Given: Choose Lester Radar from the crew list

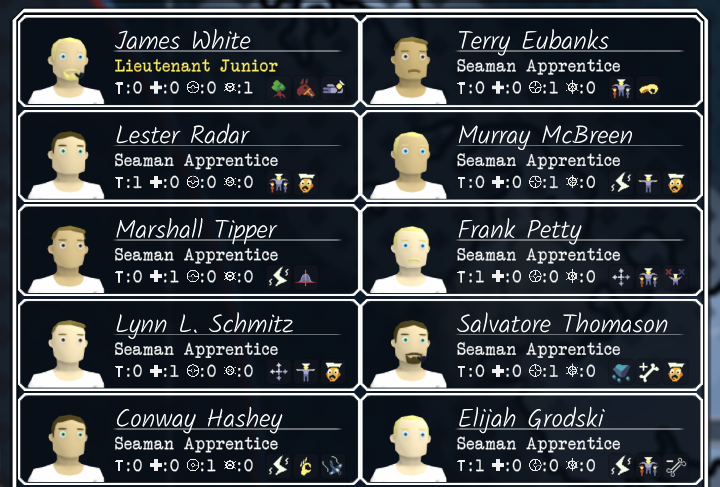Looking at the screenshot, I should (188, 157).
